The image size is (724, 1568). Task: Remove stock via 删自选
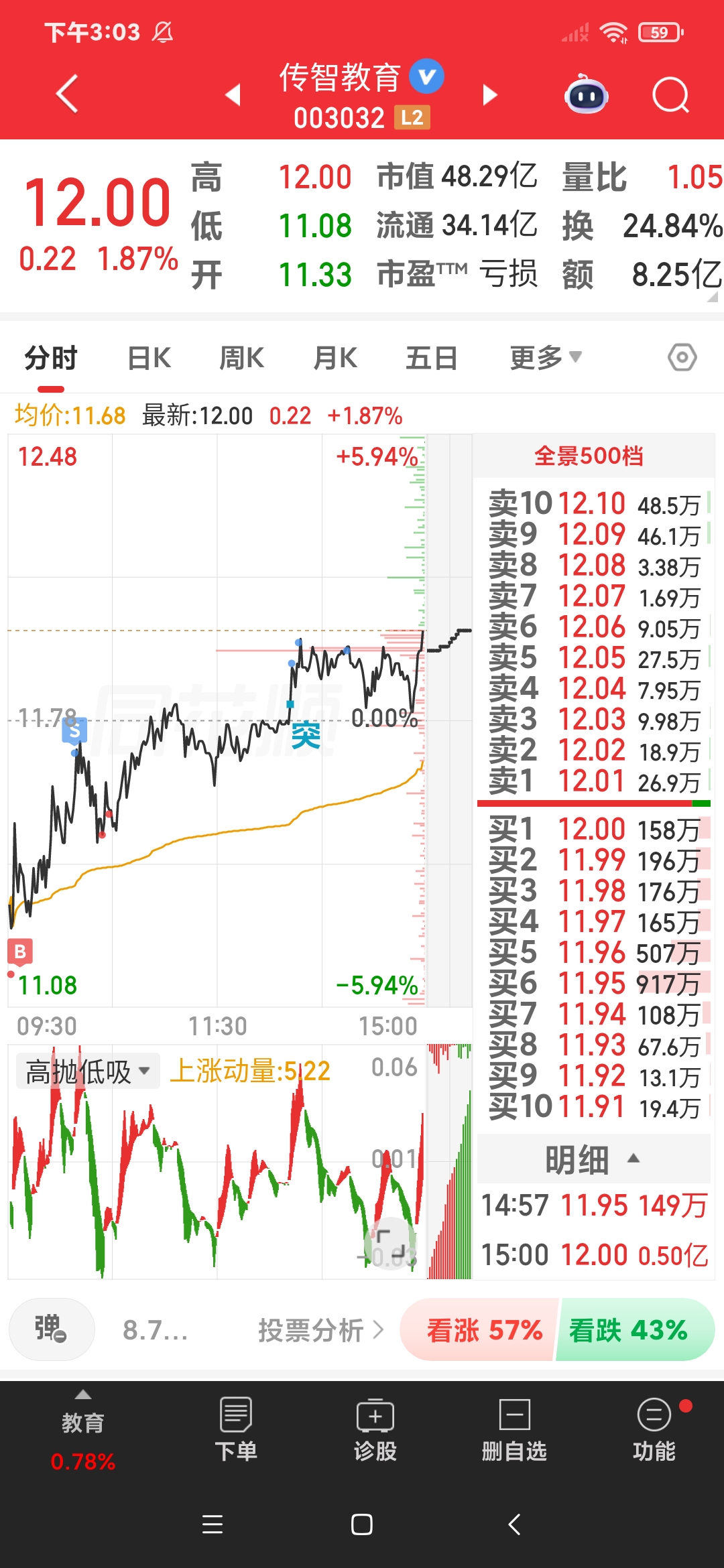click(514, 1429)
